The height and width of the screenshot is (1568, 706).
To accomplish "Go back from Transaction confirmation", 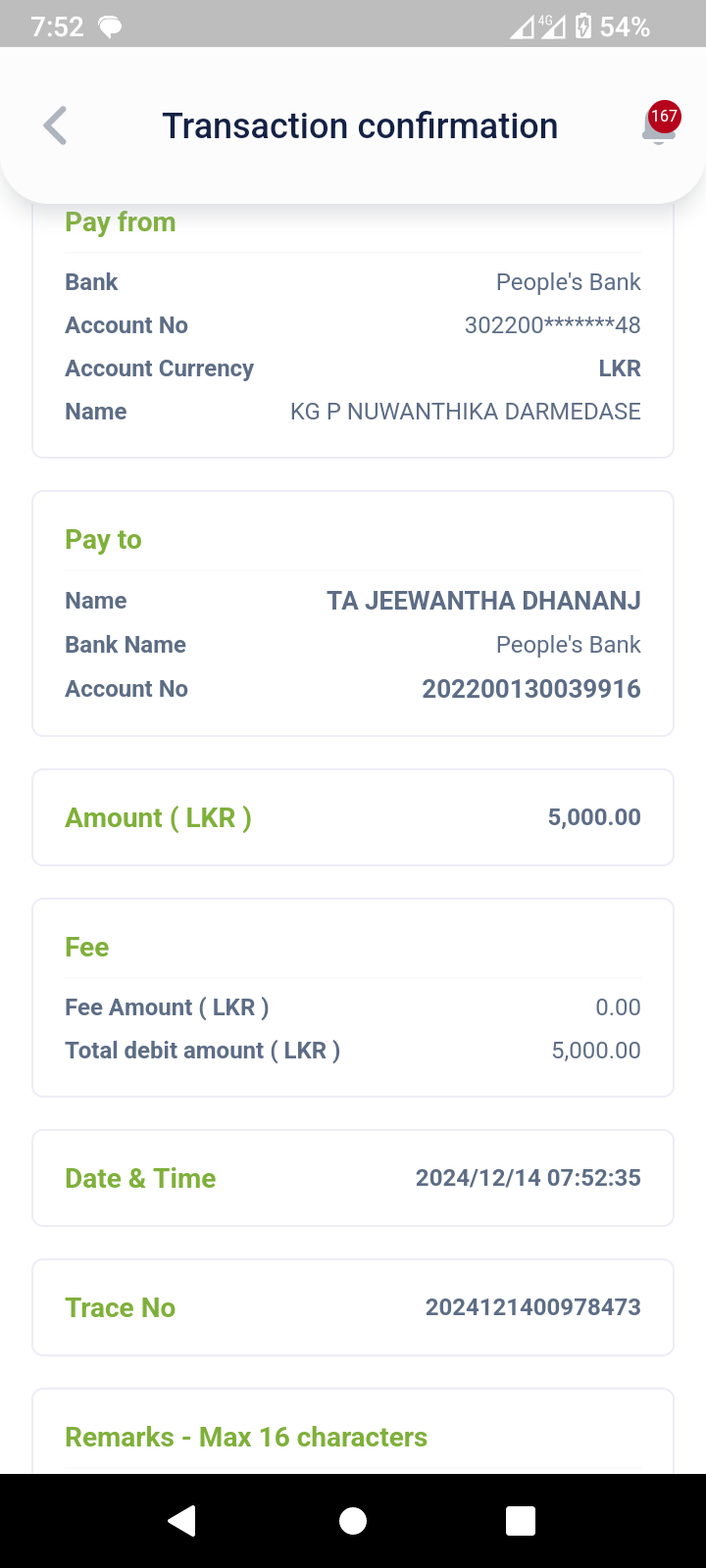I will tap(56, 126).
